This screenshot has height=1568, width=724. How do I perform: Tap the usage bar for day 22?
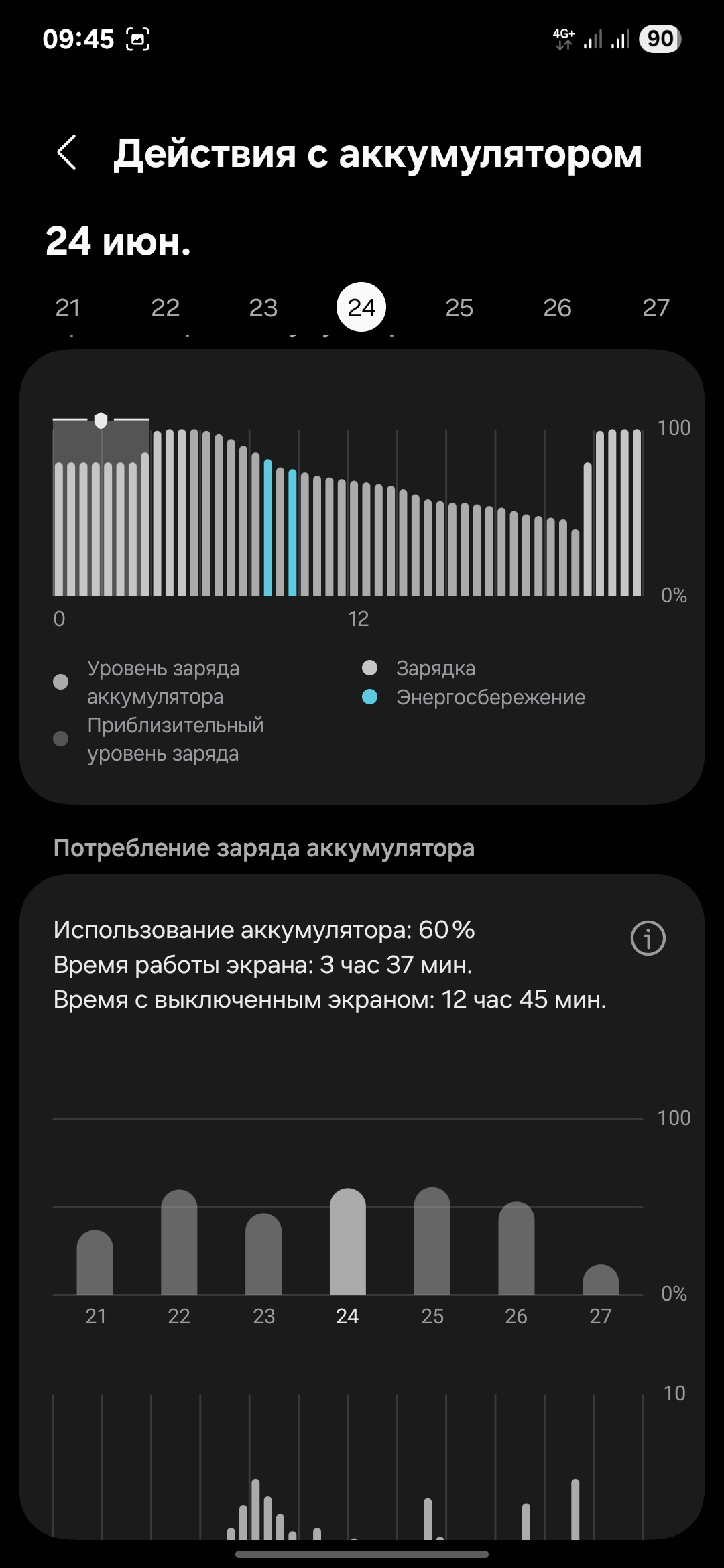point(179,1242)
